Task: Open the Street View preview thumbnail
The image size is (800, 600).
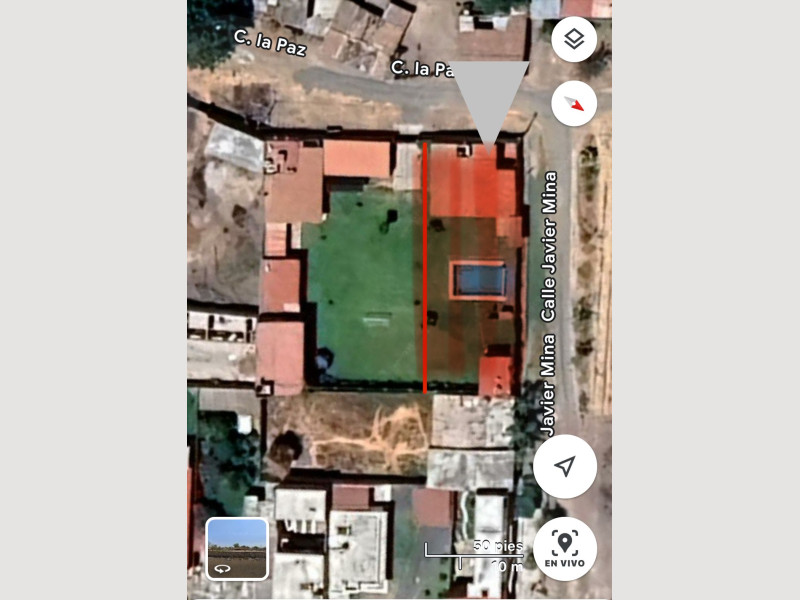Action: point(237,548)
